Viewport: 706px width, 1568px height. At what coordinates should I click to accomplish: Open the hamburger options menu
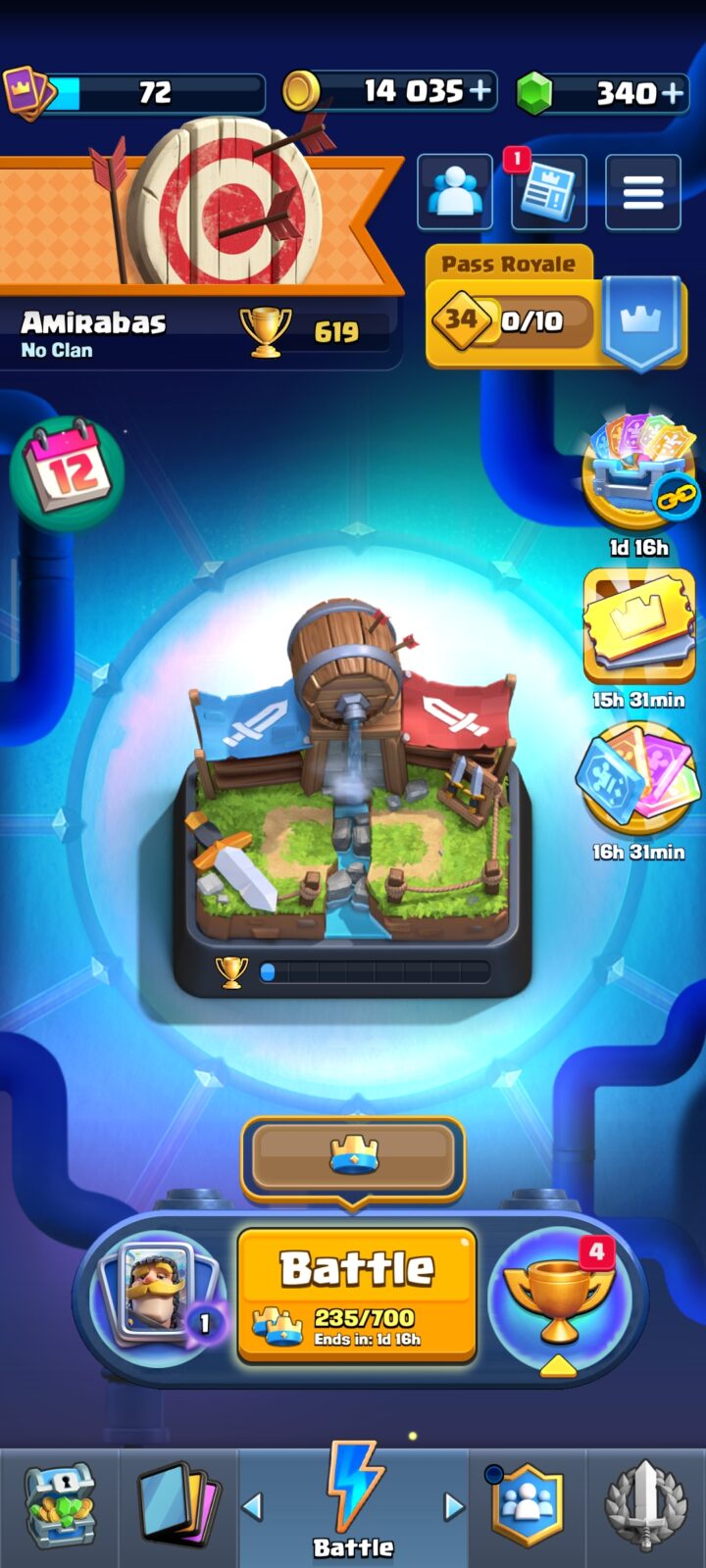(x=643, y=191)
